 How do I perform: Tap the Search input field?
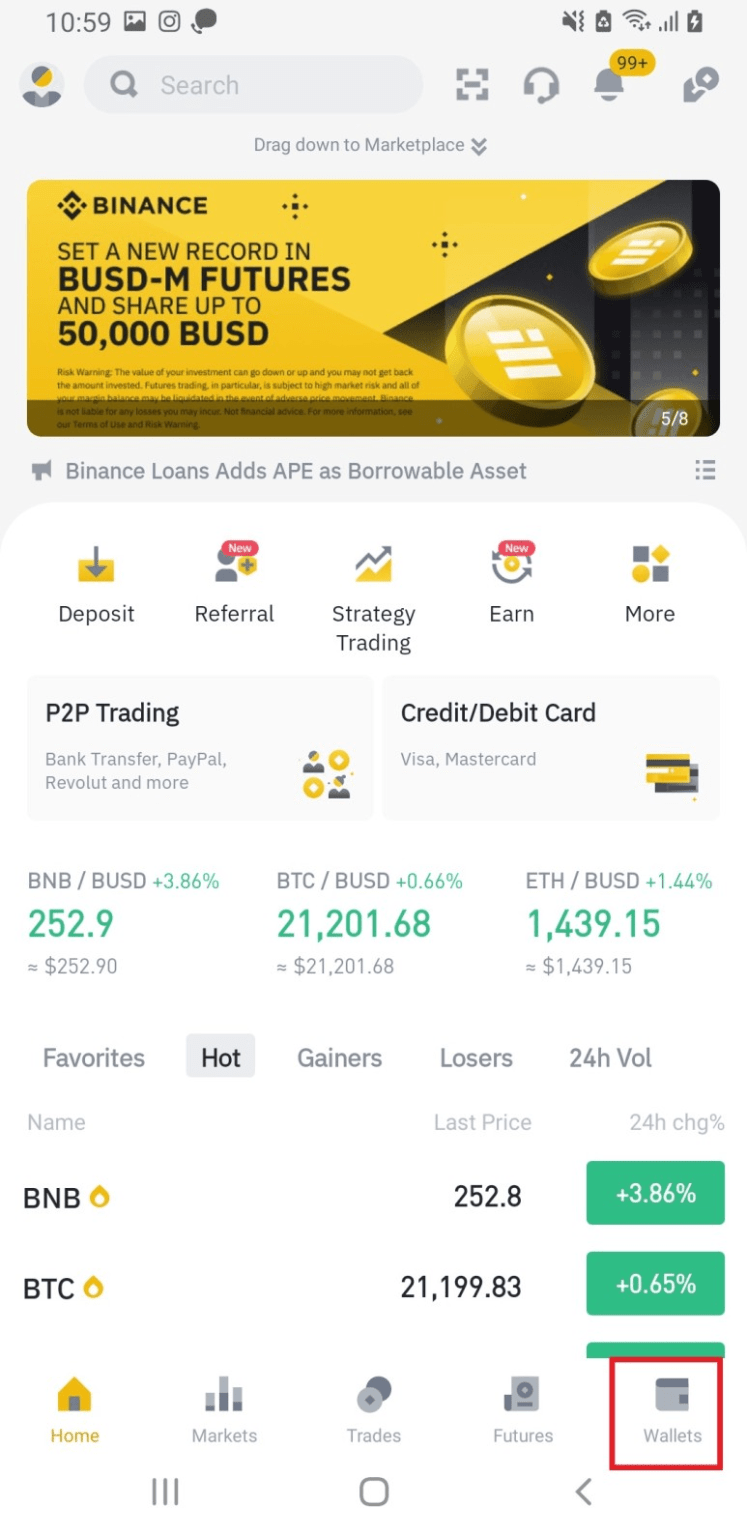[x=252, y=86]
